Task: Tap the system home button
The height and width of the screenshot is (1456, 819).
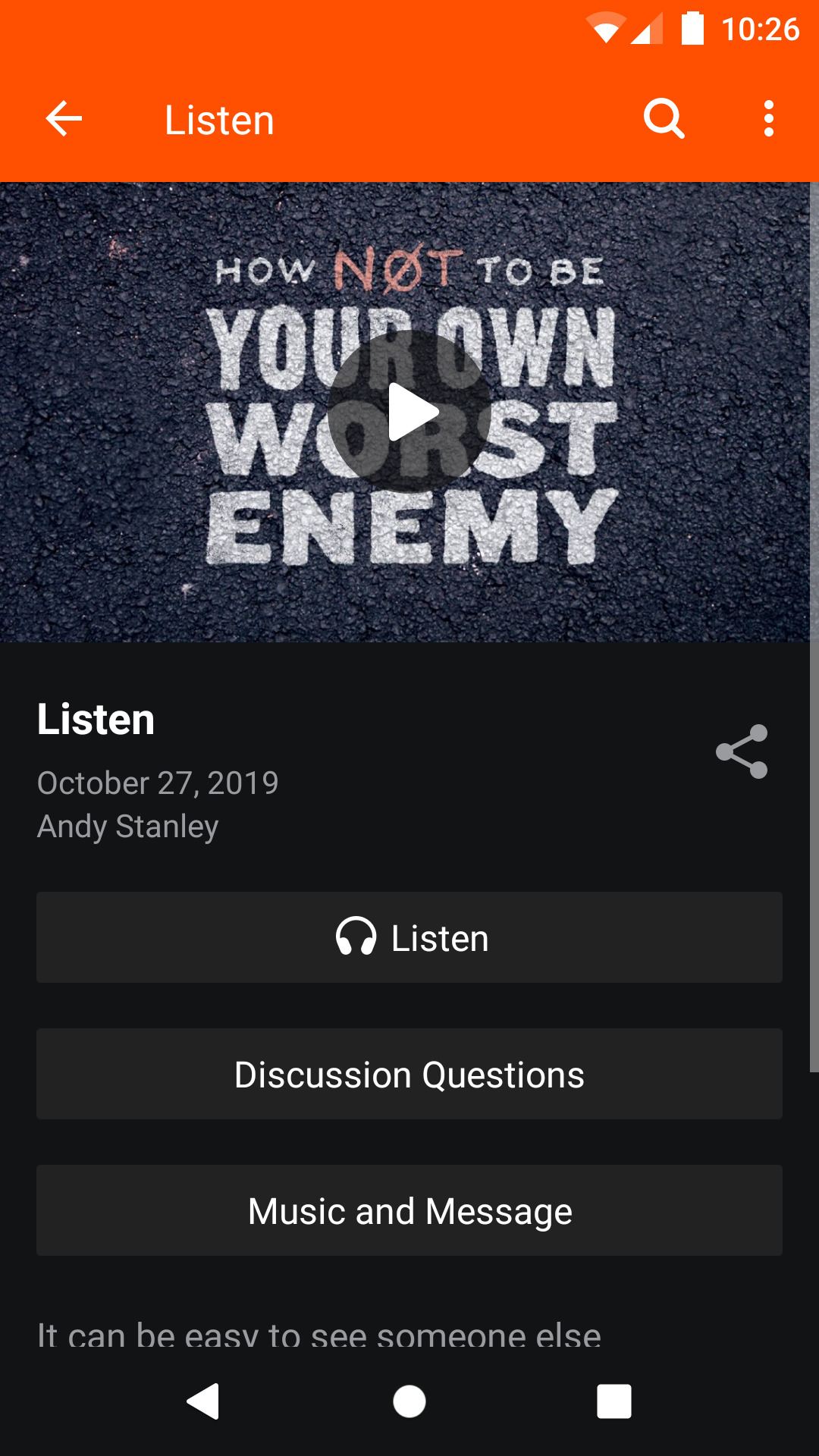Action: [x=409, y=1401]
